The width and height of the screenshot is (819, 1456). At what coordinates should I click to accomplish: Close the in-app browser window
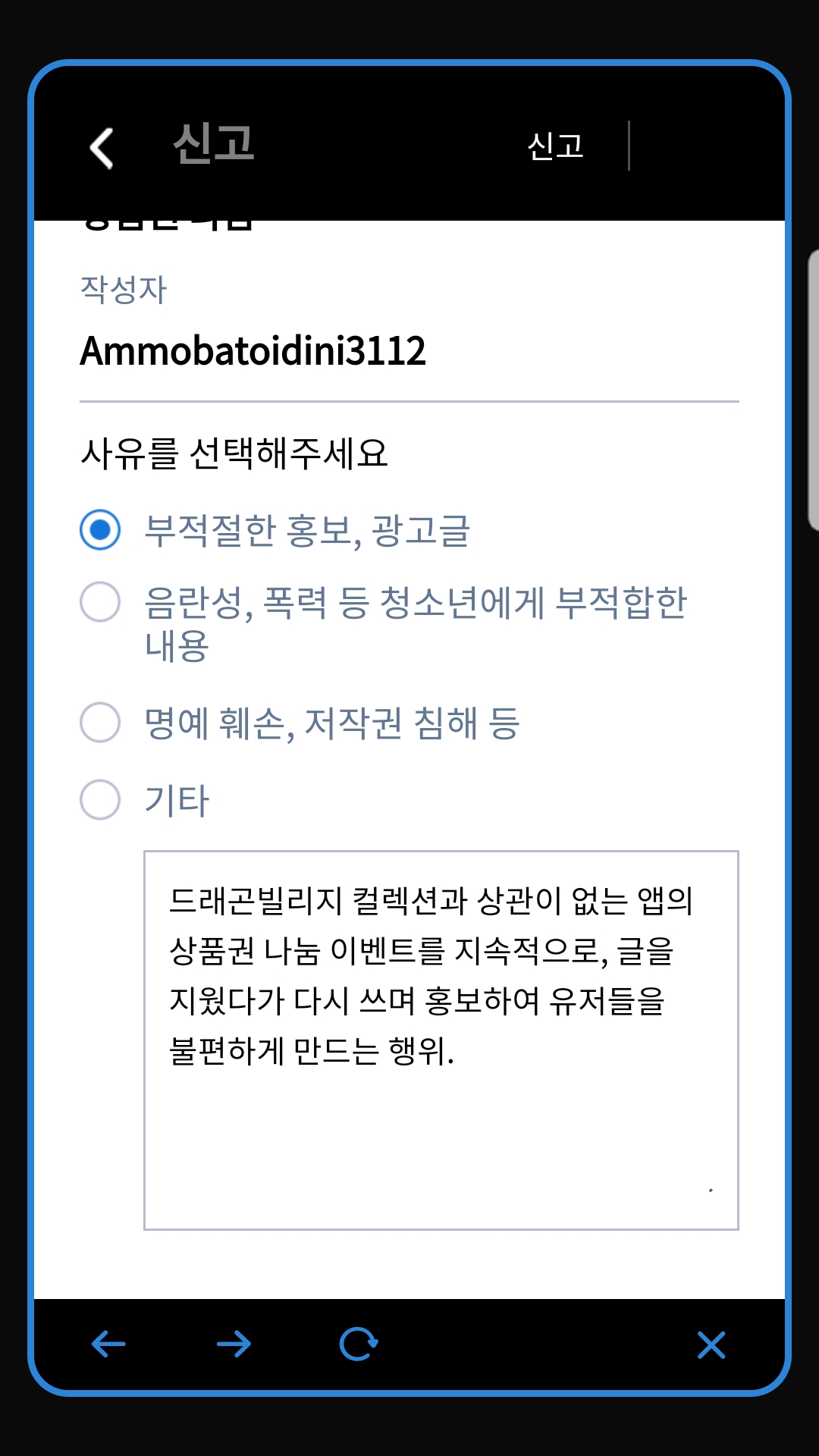coord(711,1345)
